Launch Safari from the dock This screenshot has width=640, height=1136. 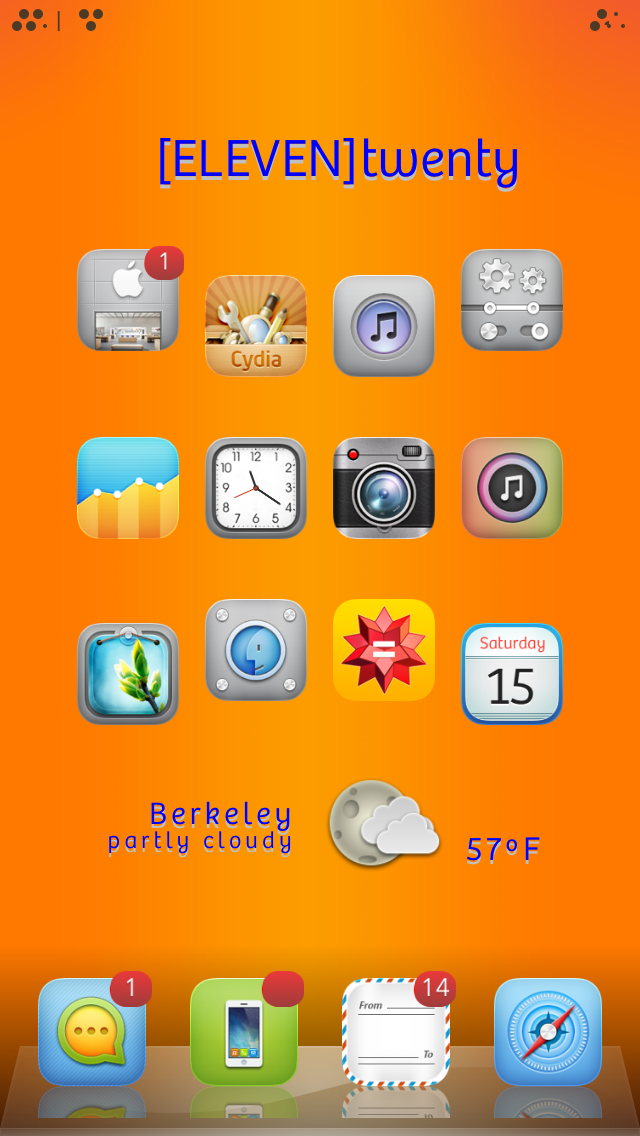(548, 1032)
